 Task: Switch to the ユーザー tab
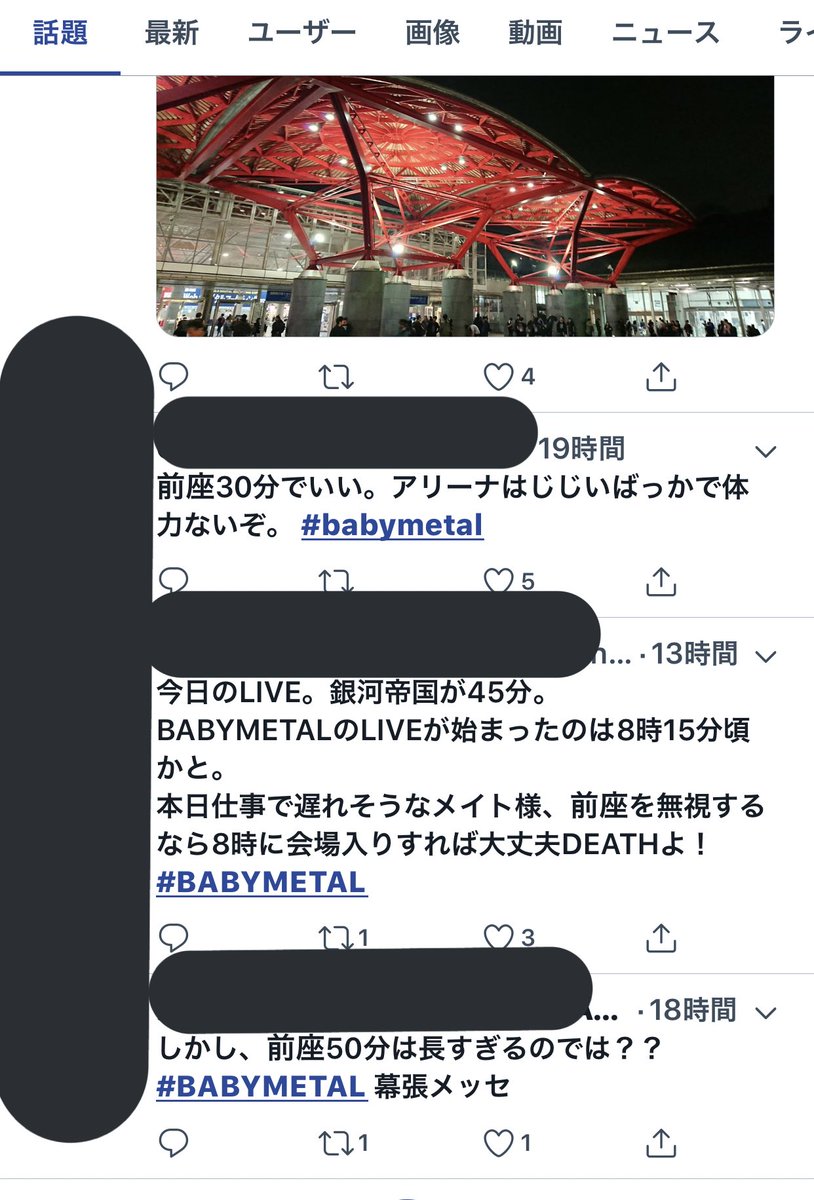coord(302,33)
